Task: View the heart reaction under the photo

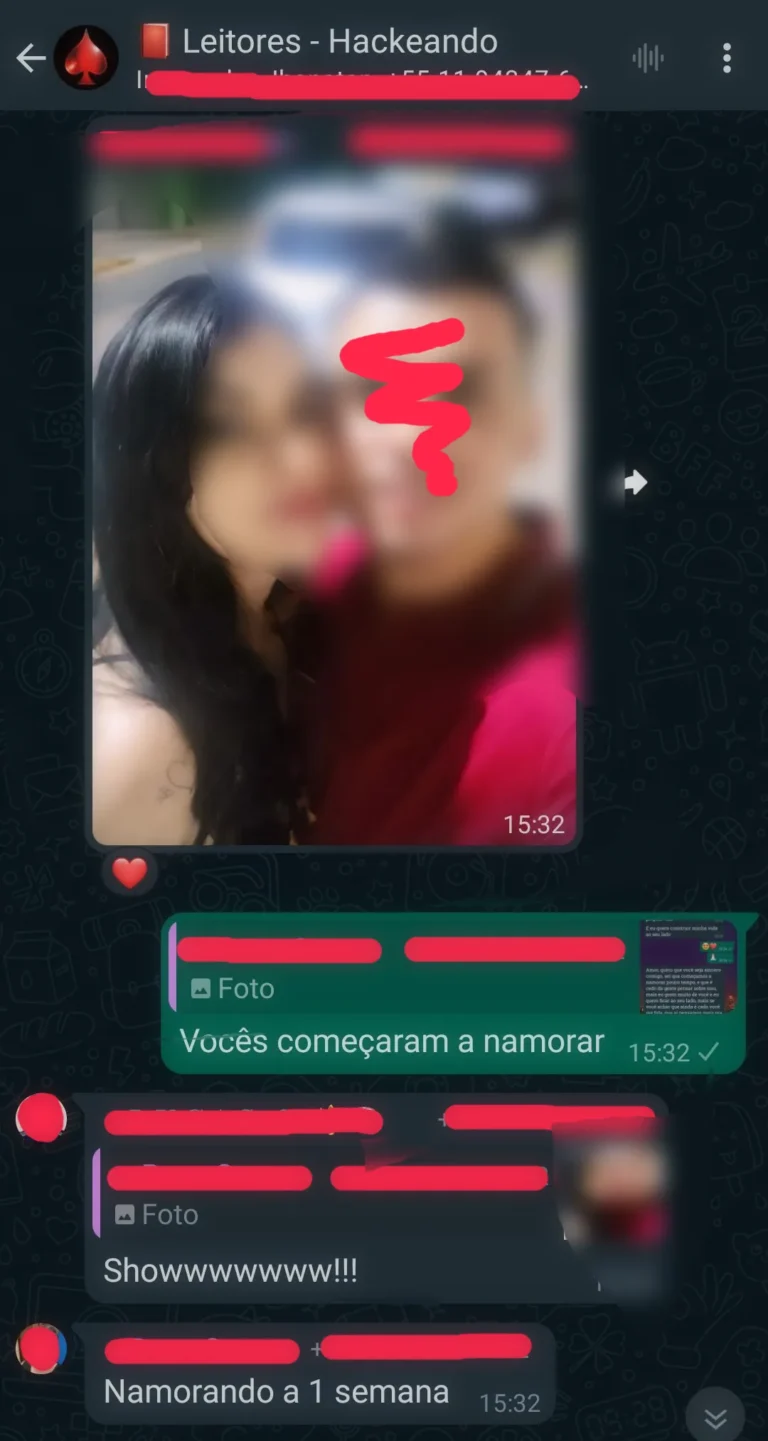Action: click(129, 874)
